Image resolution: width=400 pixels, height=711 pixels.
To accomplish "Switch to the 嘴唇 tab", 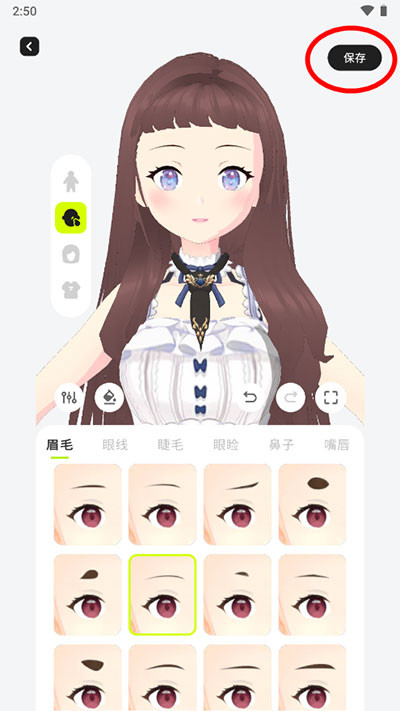I will 337,445.
